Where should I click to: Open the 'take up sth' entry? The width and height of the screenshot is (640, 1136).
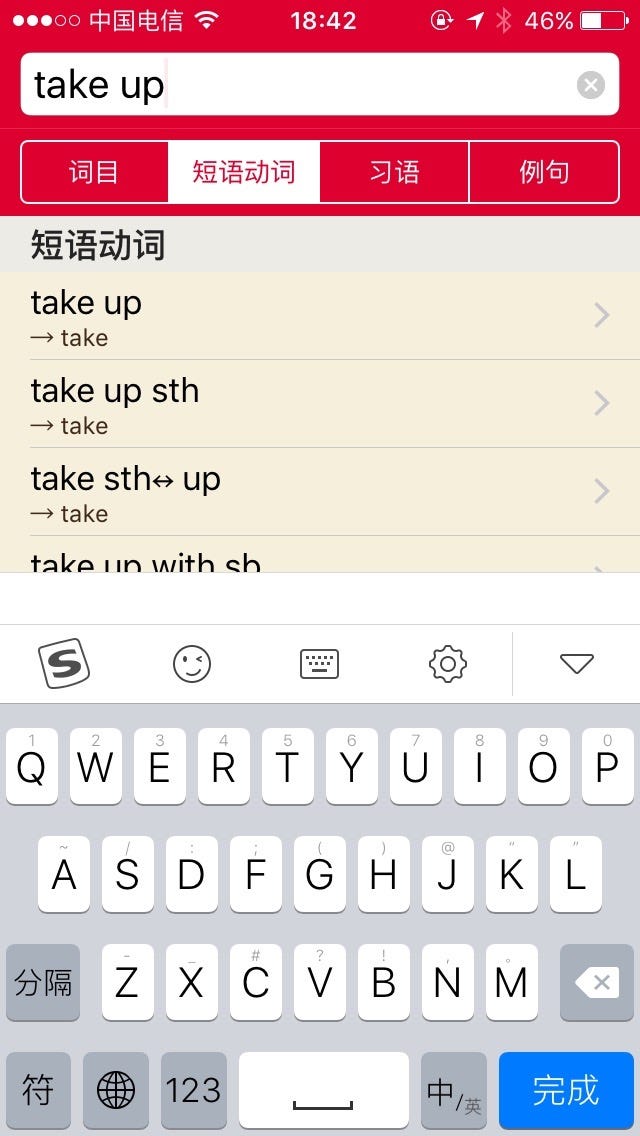pos(320,404)
